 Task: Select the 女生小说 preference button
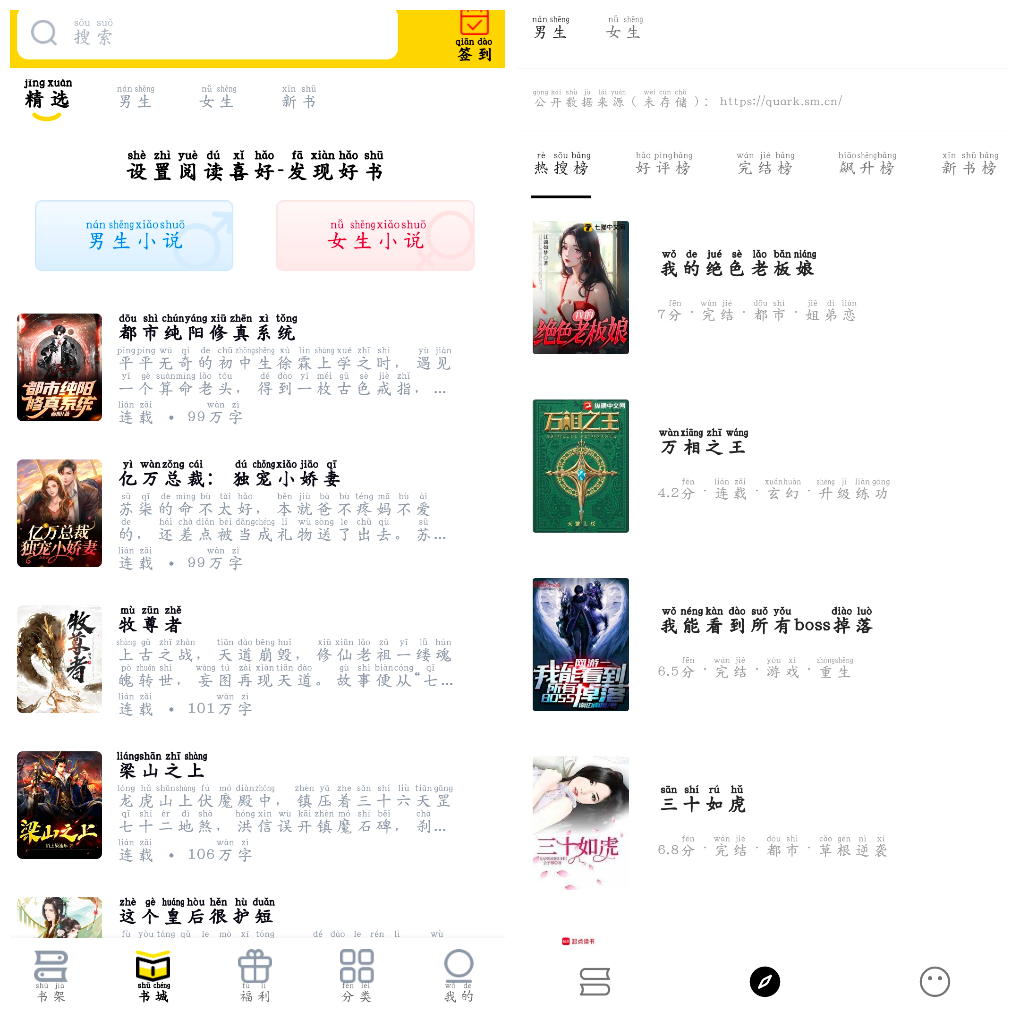[375, 236]
